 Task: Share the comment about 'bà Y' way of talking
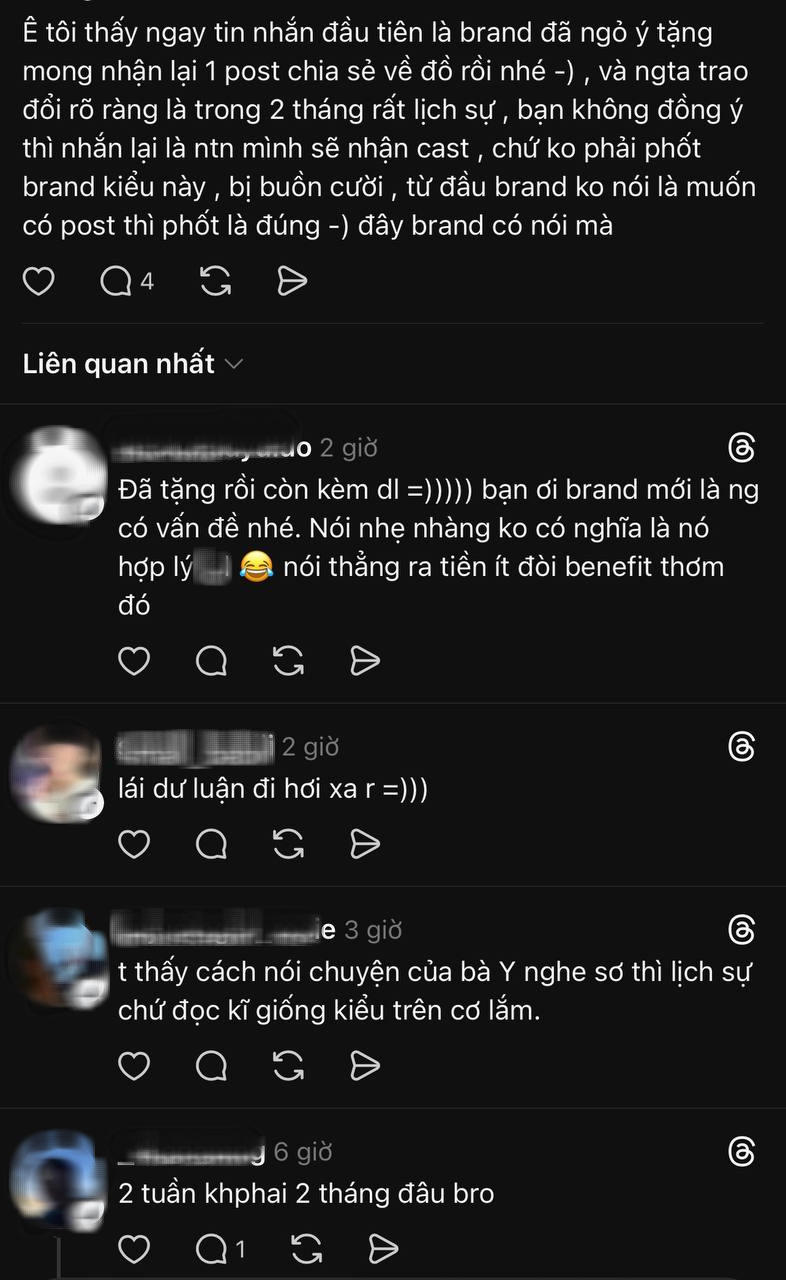click(x=366, y=1066)
